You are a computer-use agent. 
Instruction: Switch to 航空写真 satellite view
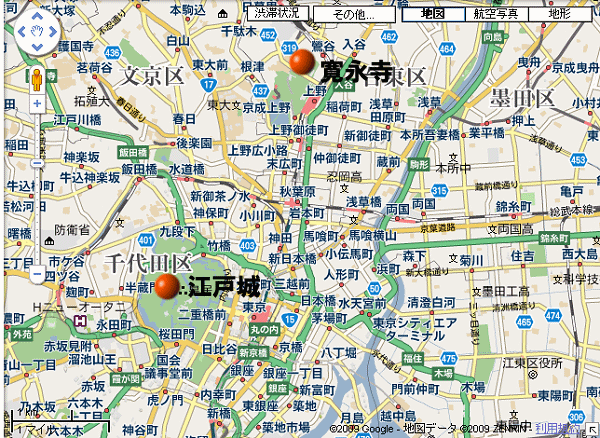click(496, 14)
